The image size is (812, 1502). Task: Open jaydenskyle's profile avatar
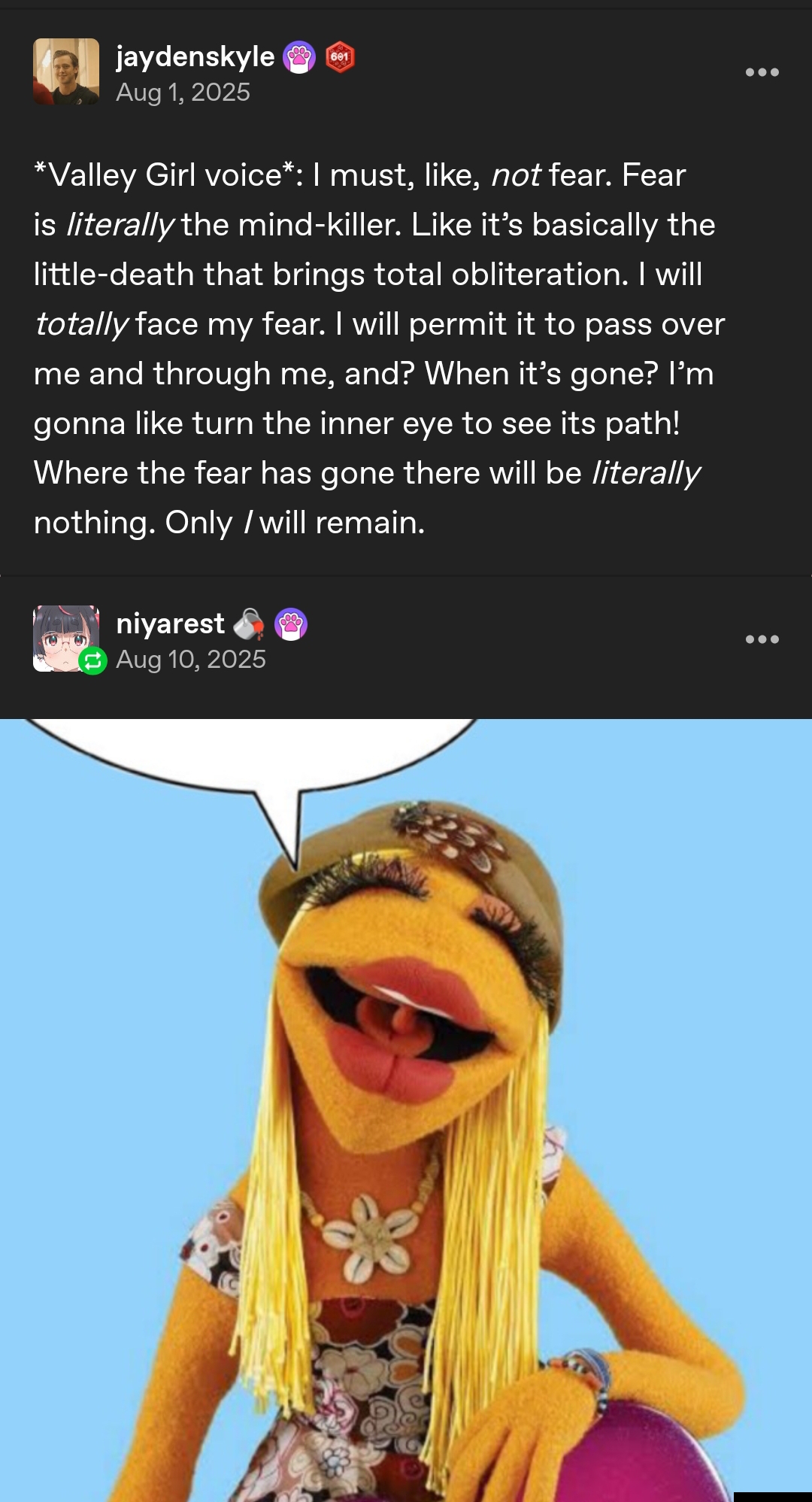point(66,71)
